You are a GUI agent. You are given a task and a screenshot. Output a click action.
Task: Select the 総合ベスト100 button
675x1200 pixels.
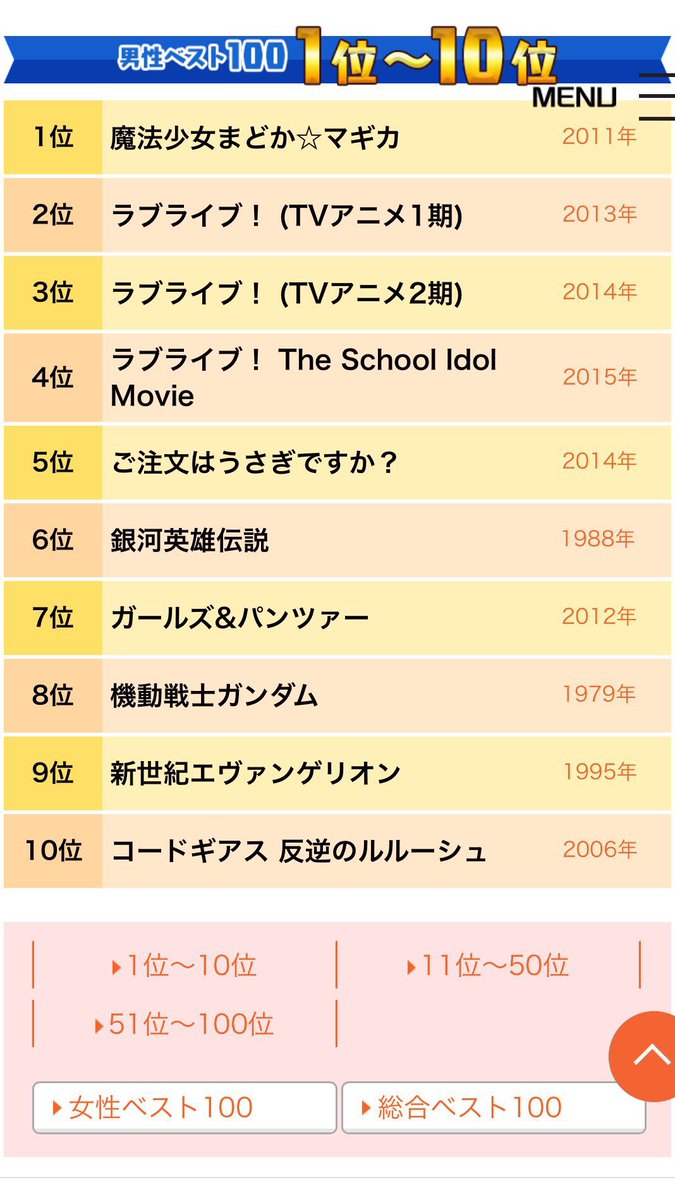coord(494,1108)
